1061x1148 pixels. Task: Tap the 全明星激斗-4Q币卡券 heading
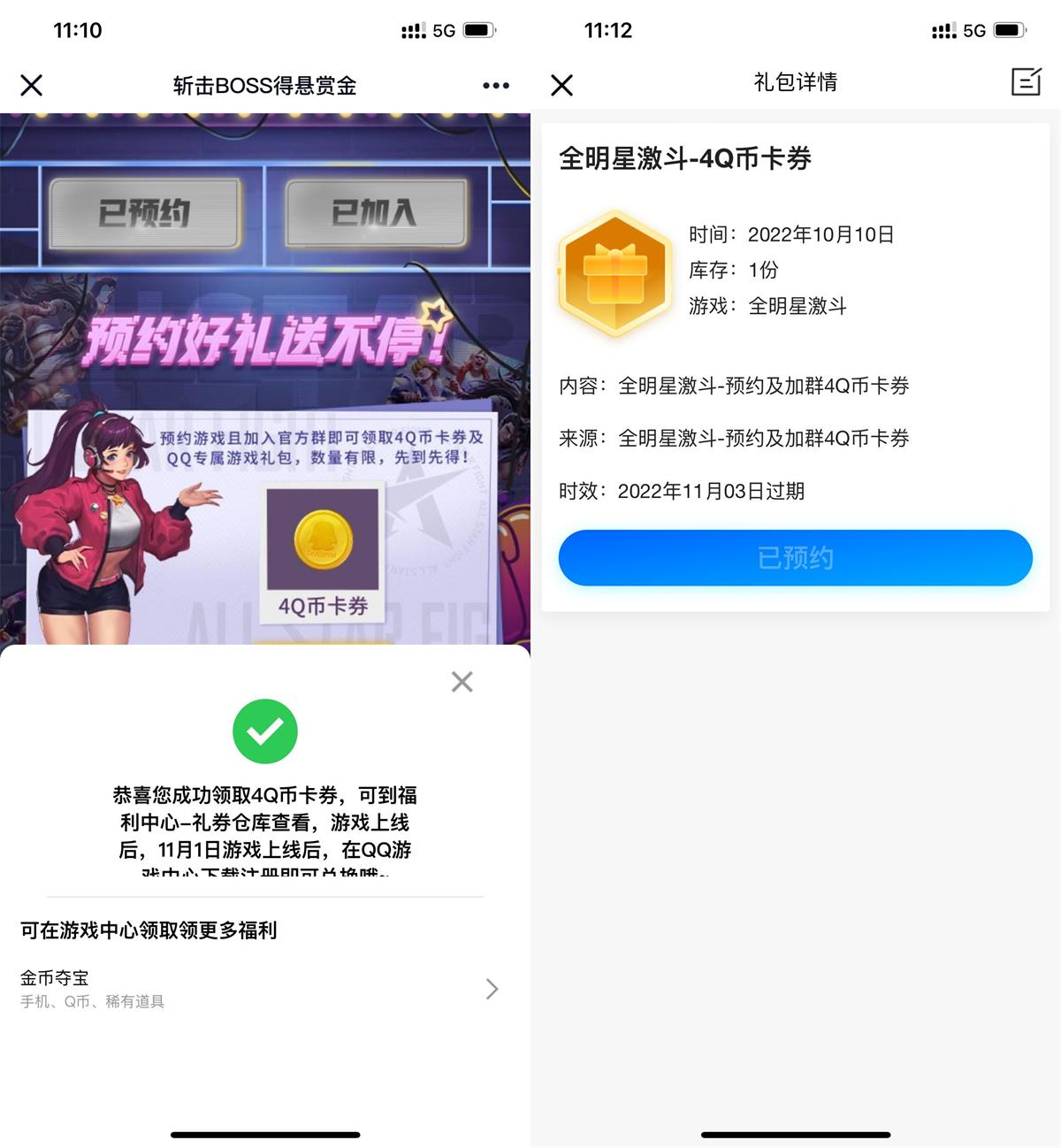point(688,159)
